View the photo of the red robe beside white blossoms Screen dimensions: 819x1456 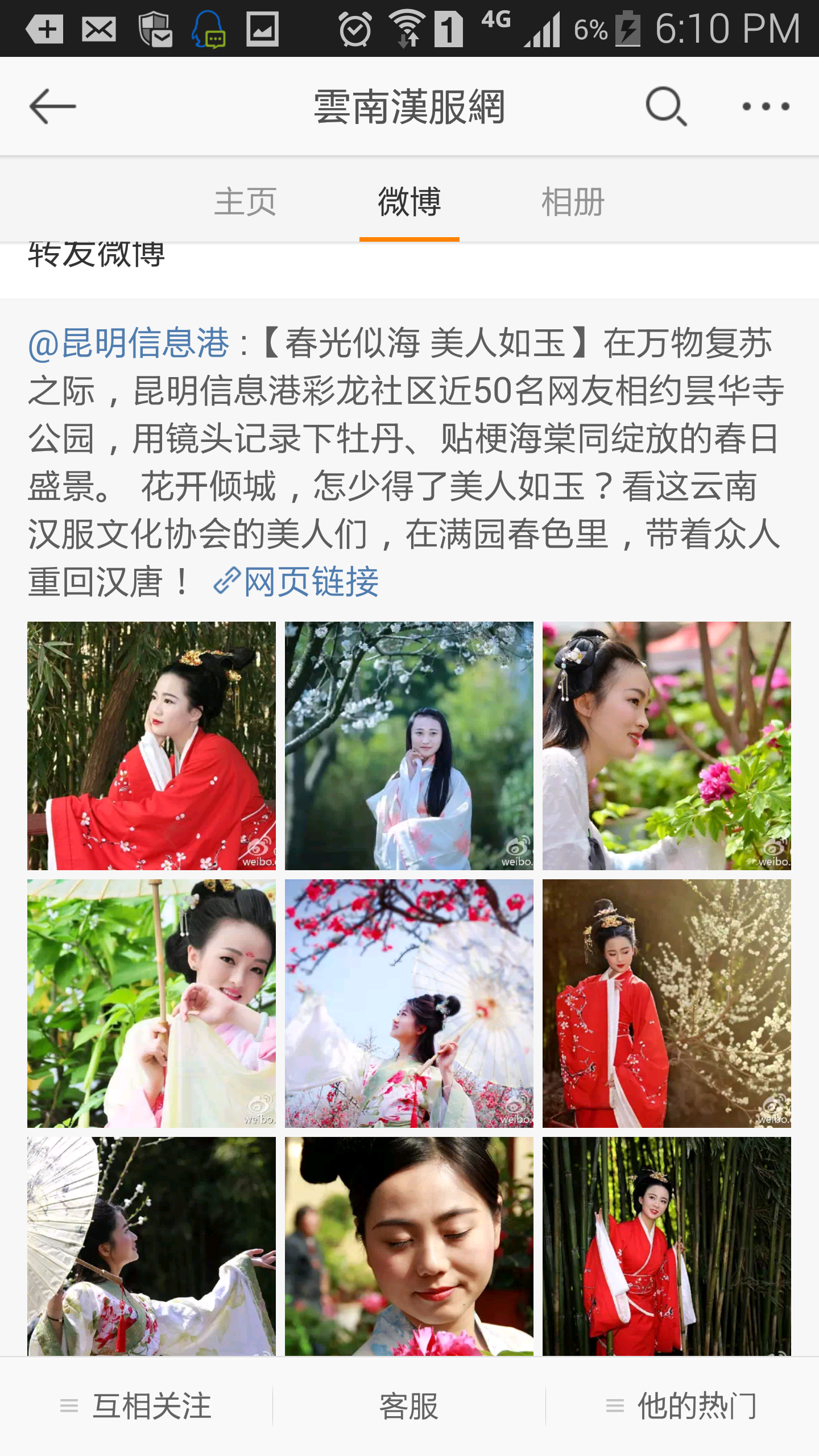point(667,1003)
